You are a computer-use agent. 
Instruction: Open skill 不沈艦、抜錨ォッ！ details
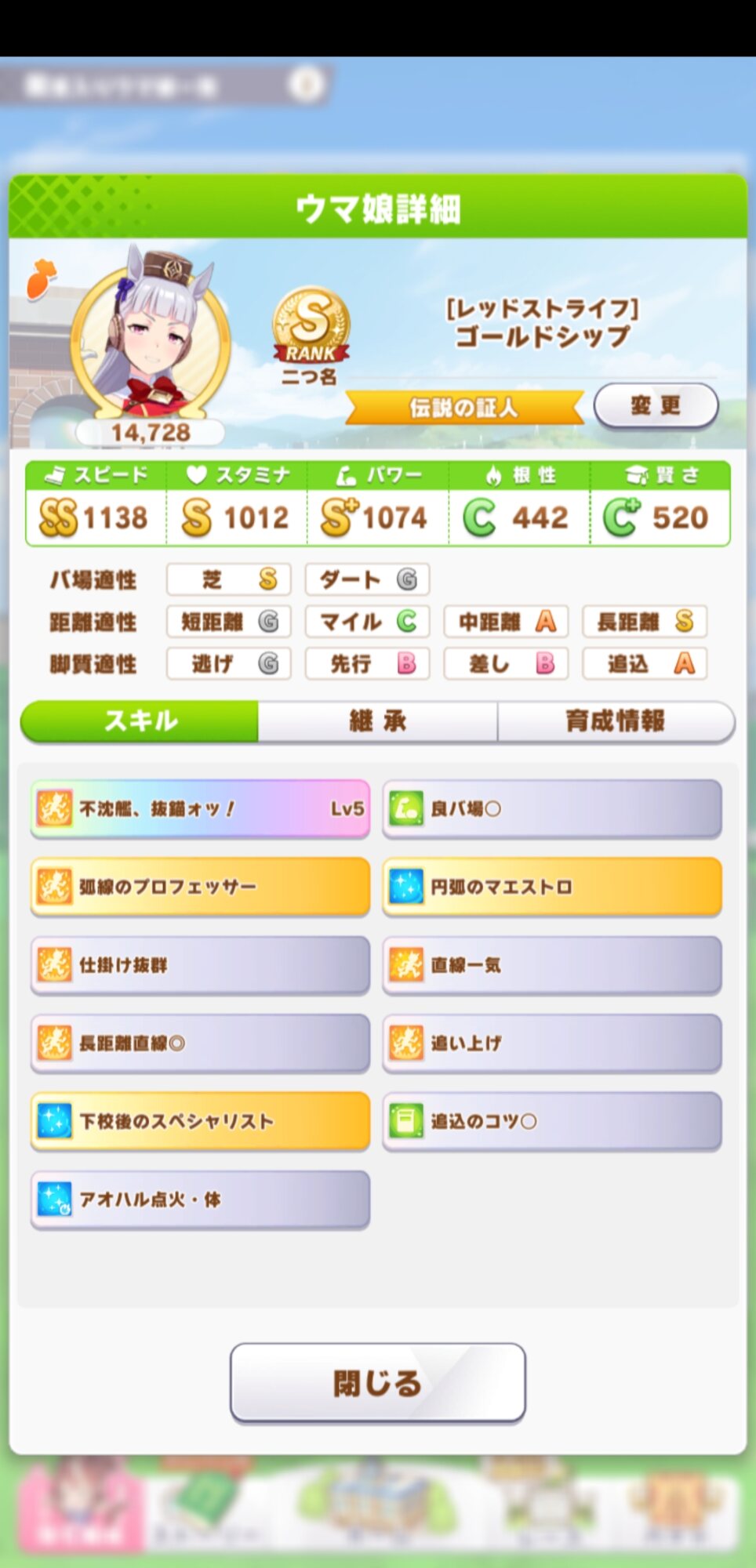click(x=200, y=808)
